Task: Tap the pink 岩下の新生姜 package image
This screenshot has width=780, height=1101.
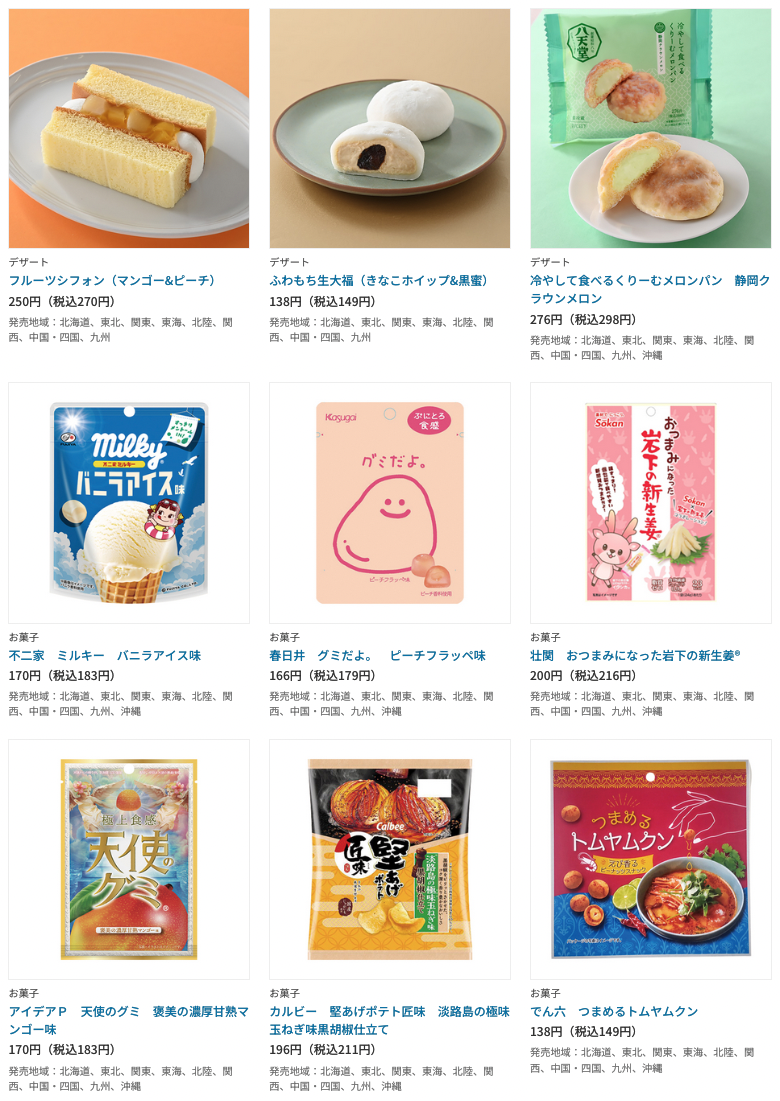Action: [650, 503]
